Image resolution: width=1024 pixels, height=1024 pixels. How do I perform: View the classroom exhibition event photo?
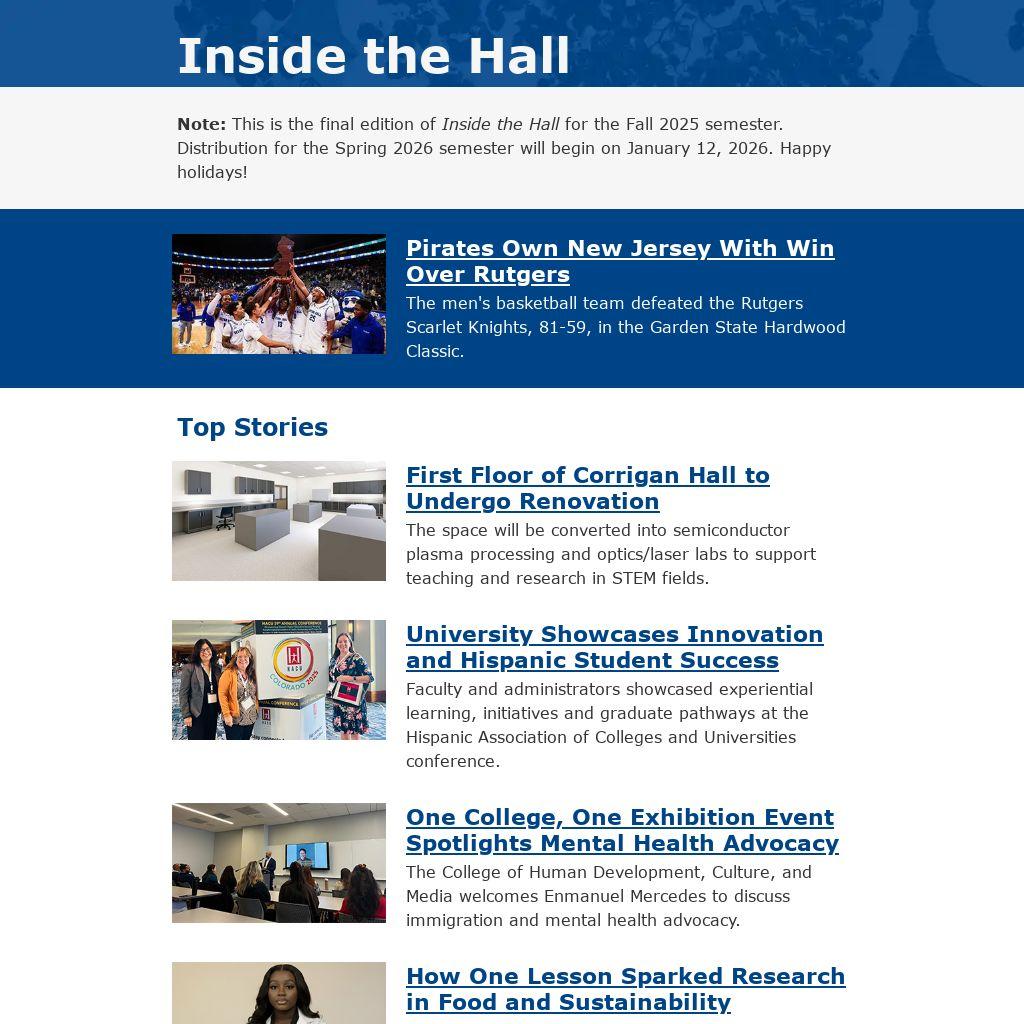[279, 863]
